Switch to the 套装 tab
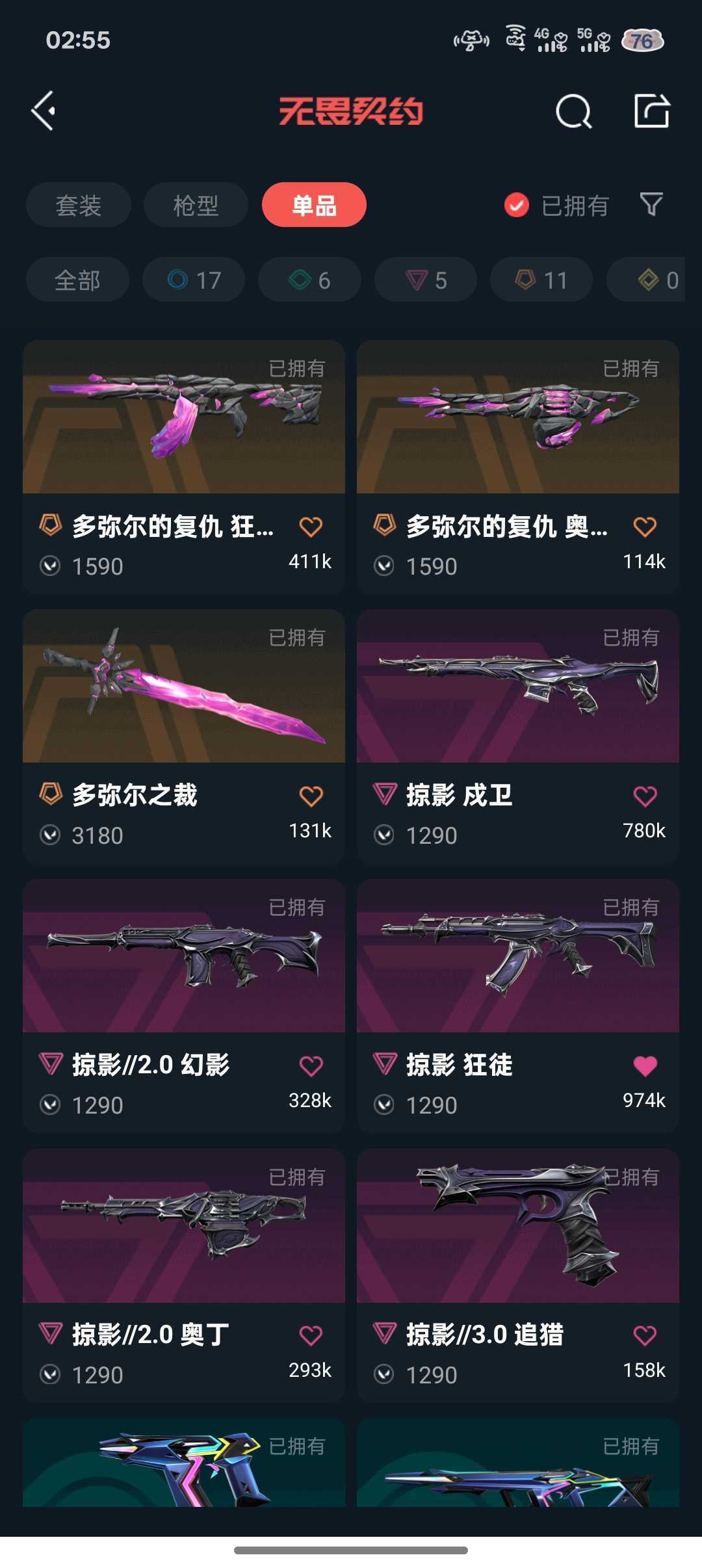 79,205
